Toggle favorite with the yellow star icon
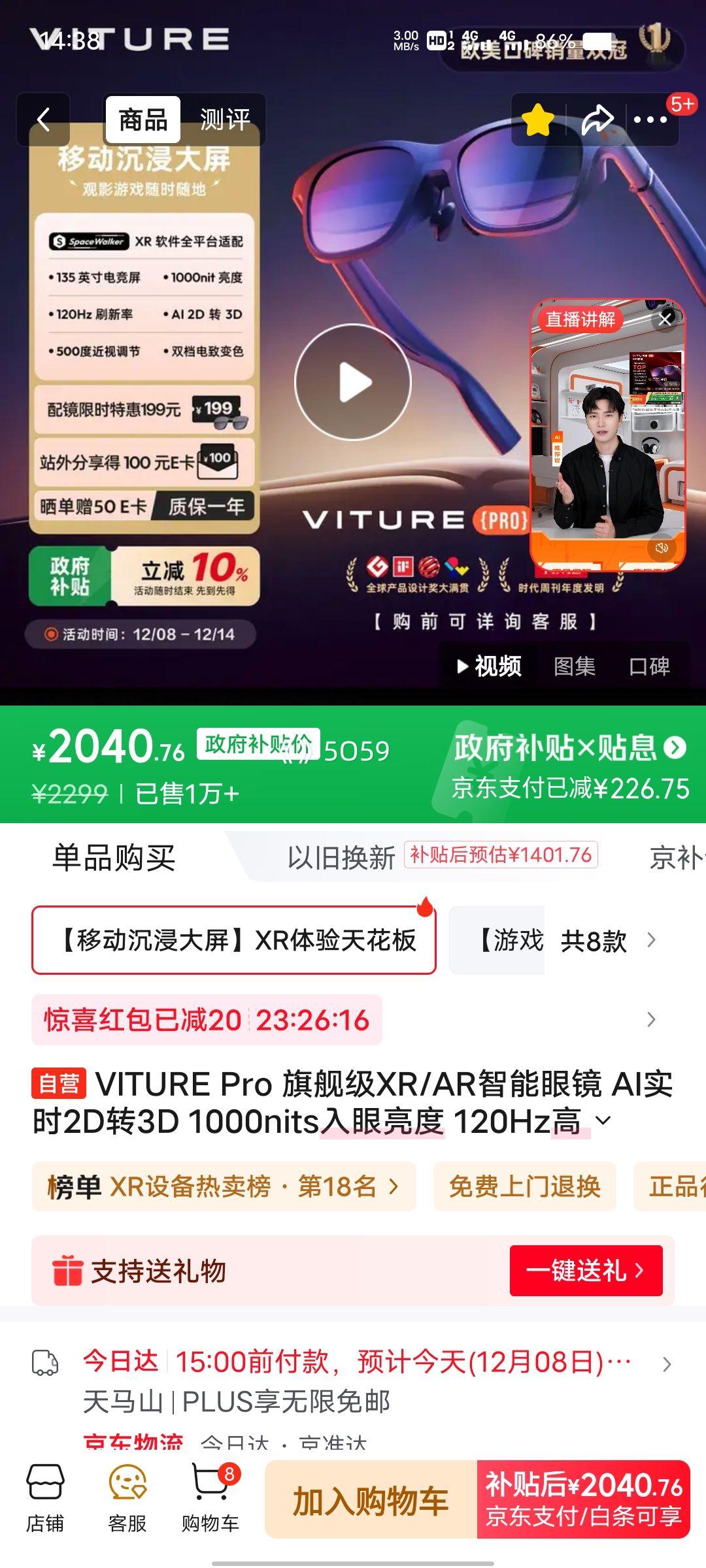The height and width of the screenshot is (1568, 706). [537, 119]
